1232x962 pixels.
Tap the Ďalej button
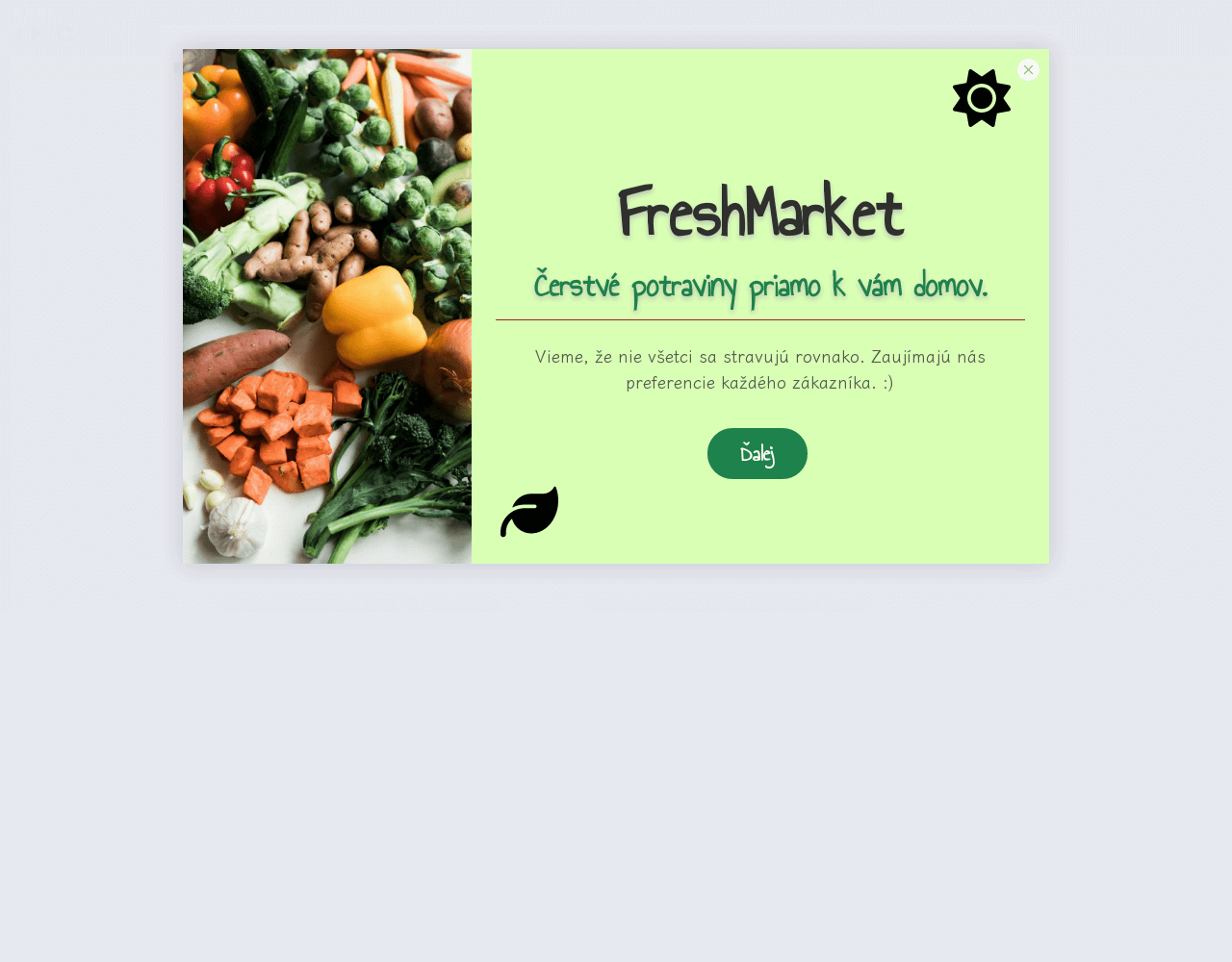coord(757,454)
